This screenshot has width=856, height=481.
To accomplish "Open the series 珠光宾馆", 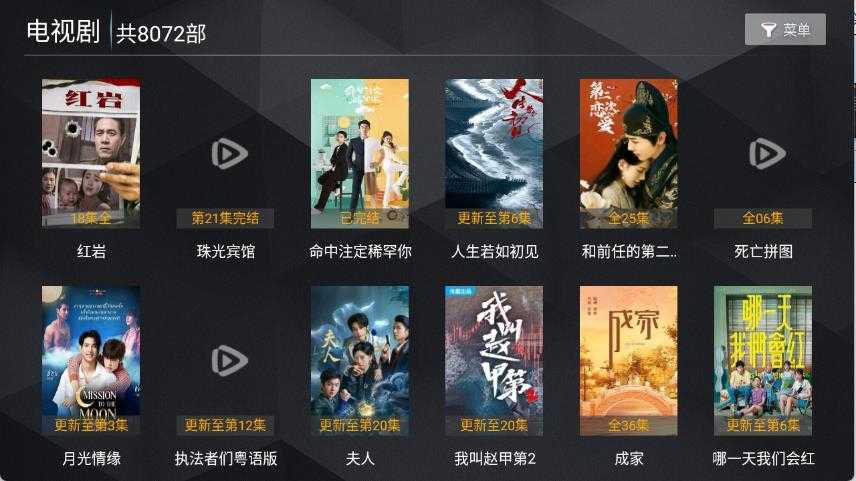I will [226, 153].
